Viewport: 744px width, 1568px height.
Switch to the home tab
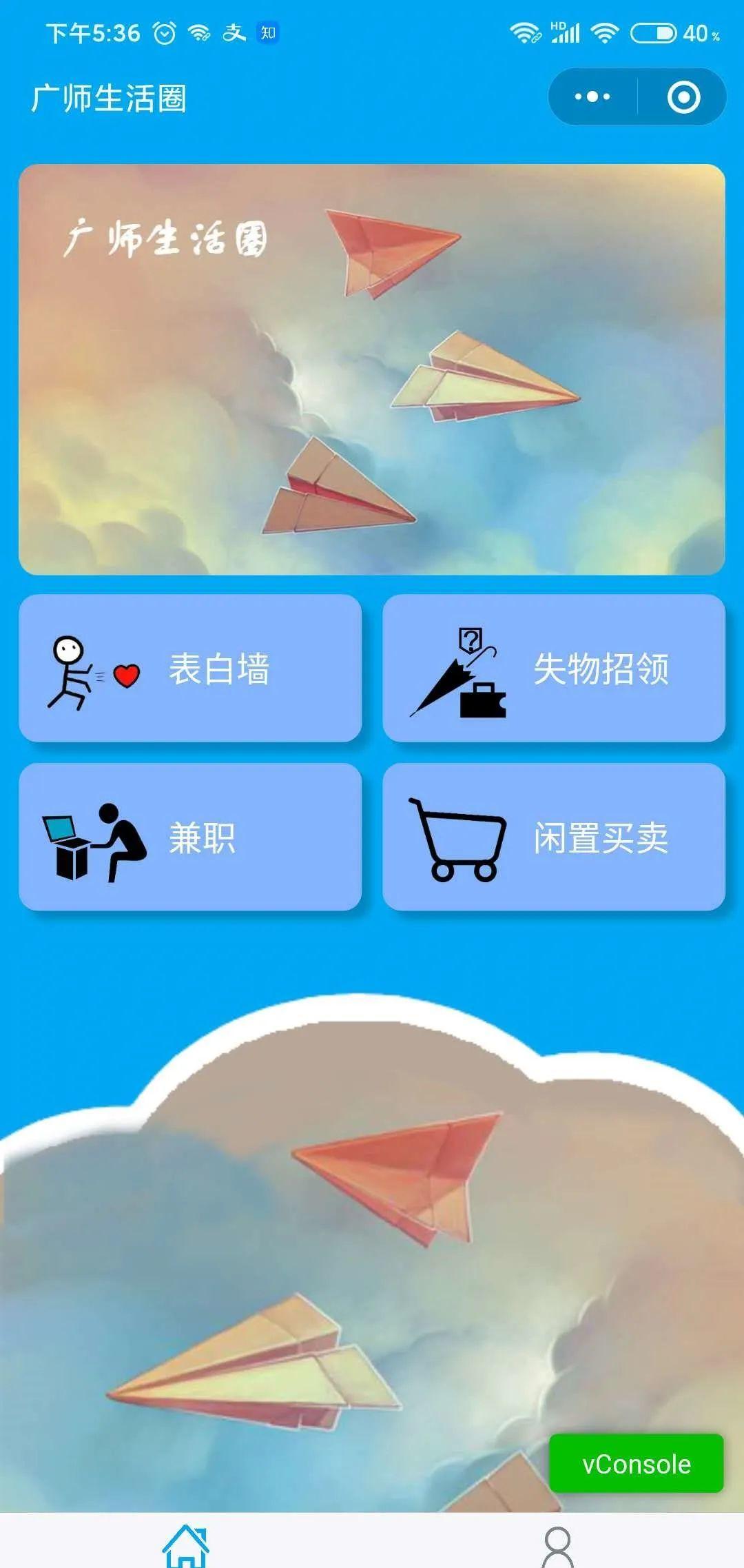(186, 1546)
